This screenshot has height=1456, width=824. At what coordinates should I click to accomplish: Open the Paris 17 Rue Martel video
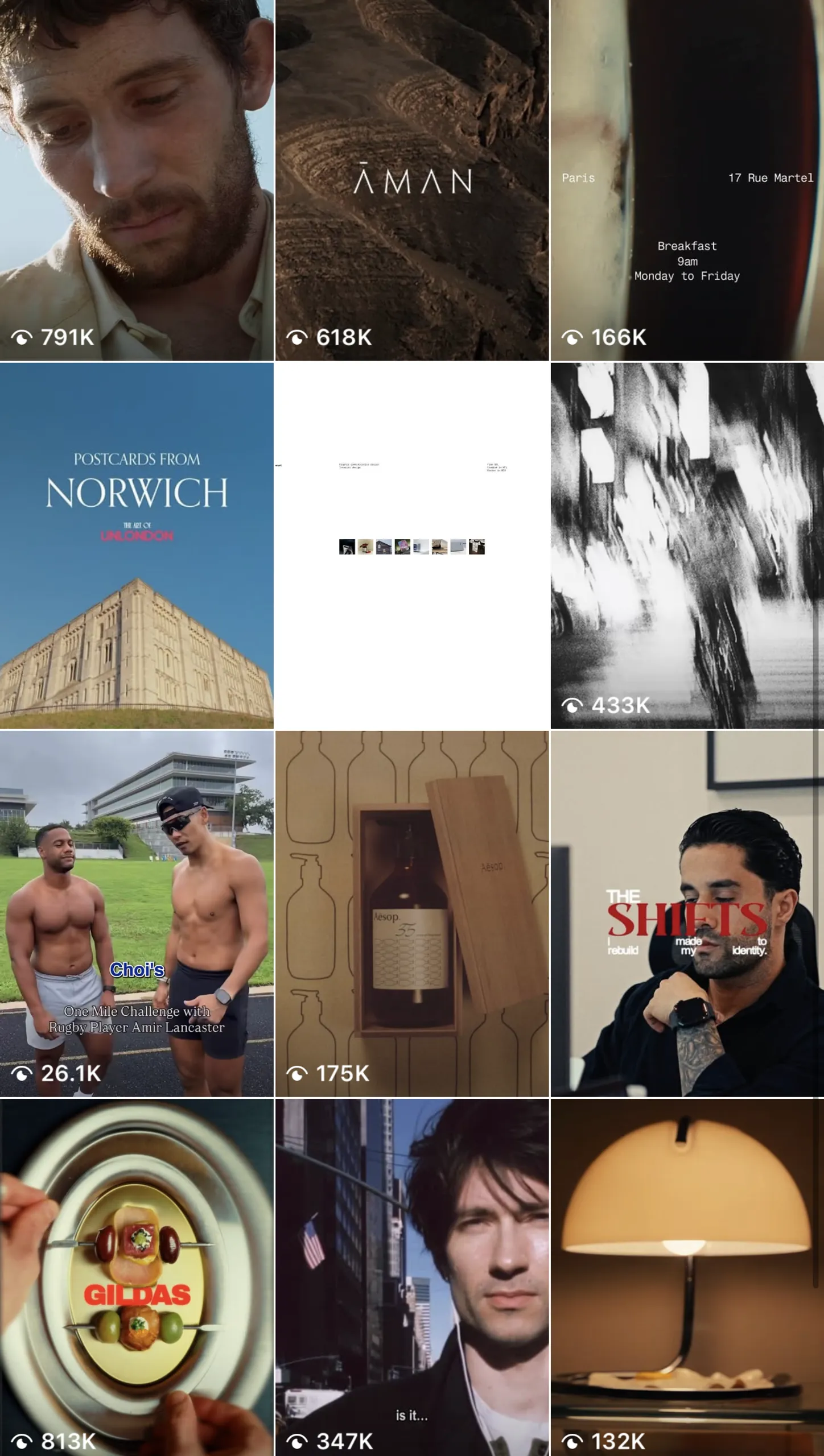(x=687, y=180)
